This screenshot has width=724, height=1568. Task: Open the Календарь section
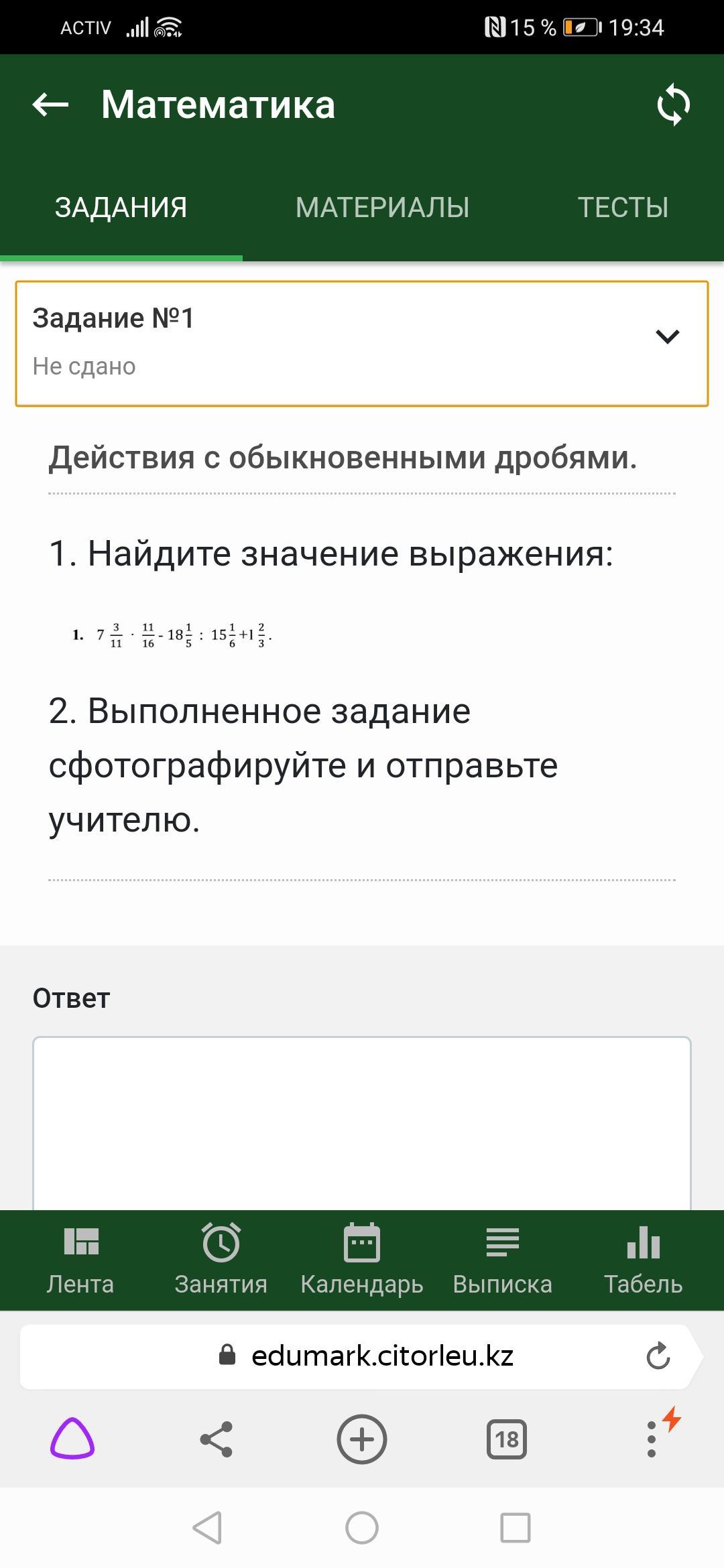(x=362, y=1259)
